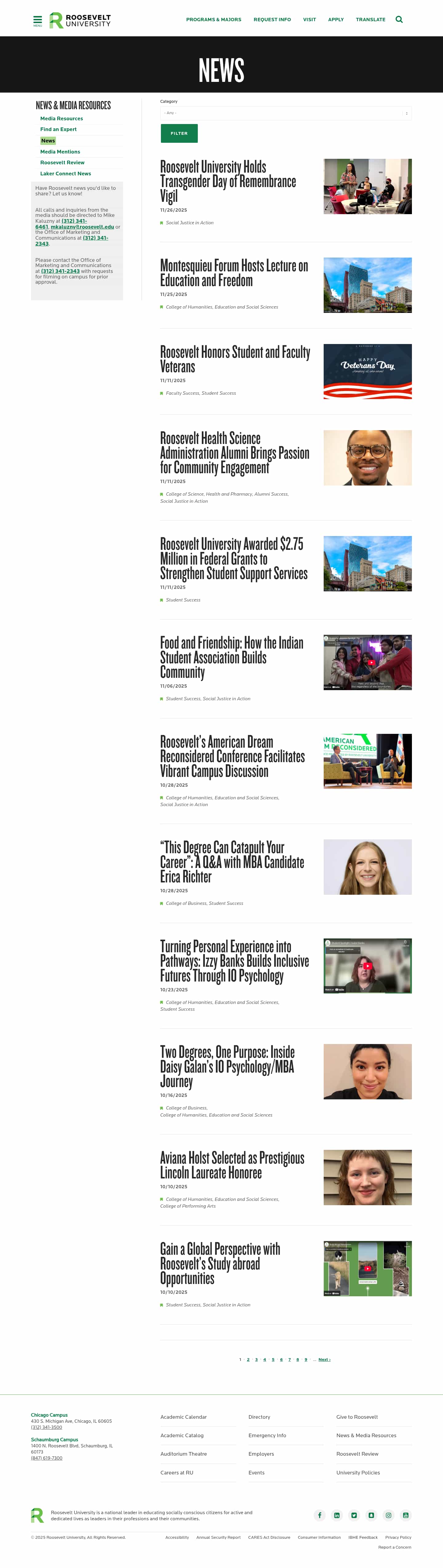Read $2.75 Million Federal Grants article
Viewport: 443px width, 1568px height.
[x=234, y=559]
